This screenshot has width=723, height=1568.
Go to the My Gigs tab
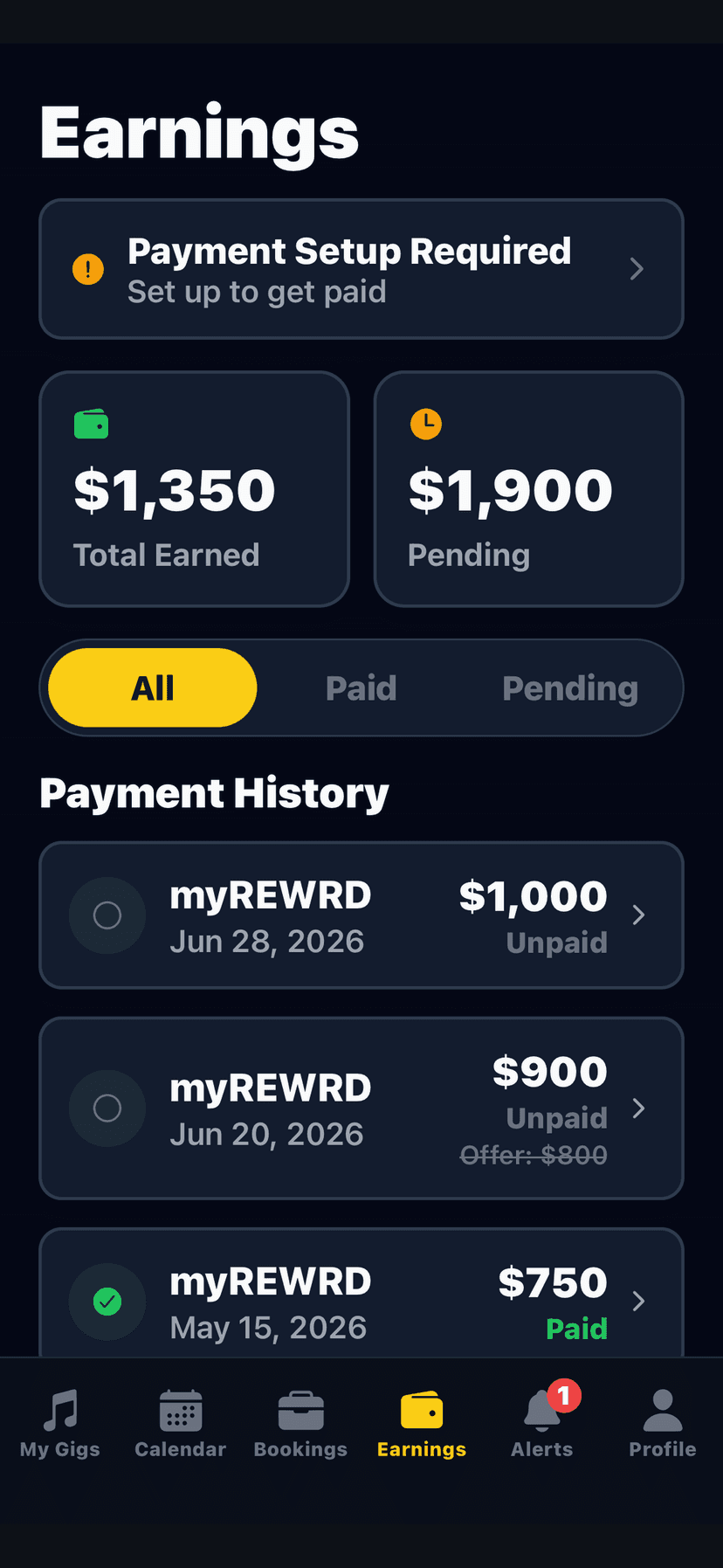[x=60, y=1424]
